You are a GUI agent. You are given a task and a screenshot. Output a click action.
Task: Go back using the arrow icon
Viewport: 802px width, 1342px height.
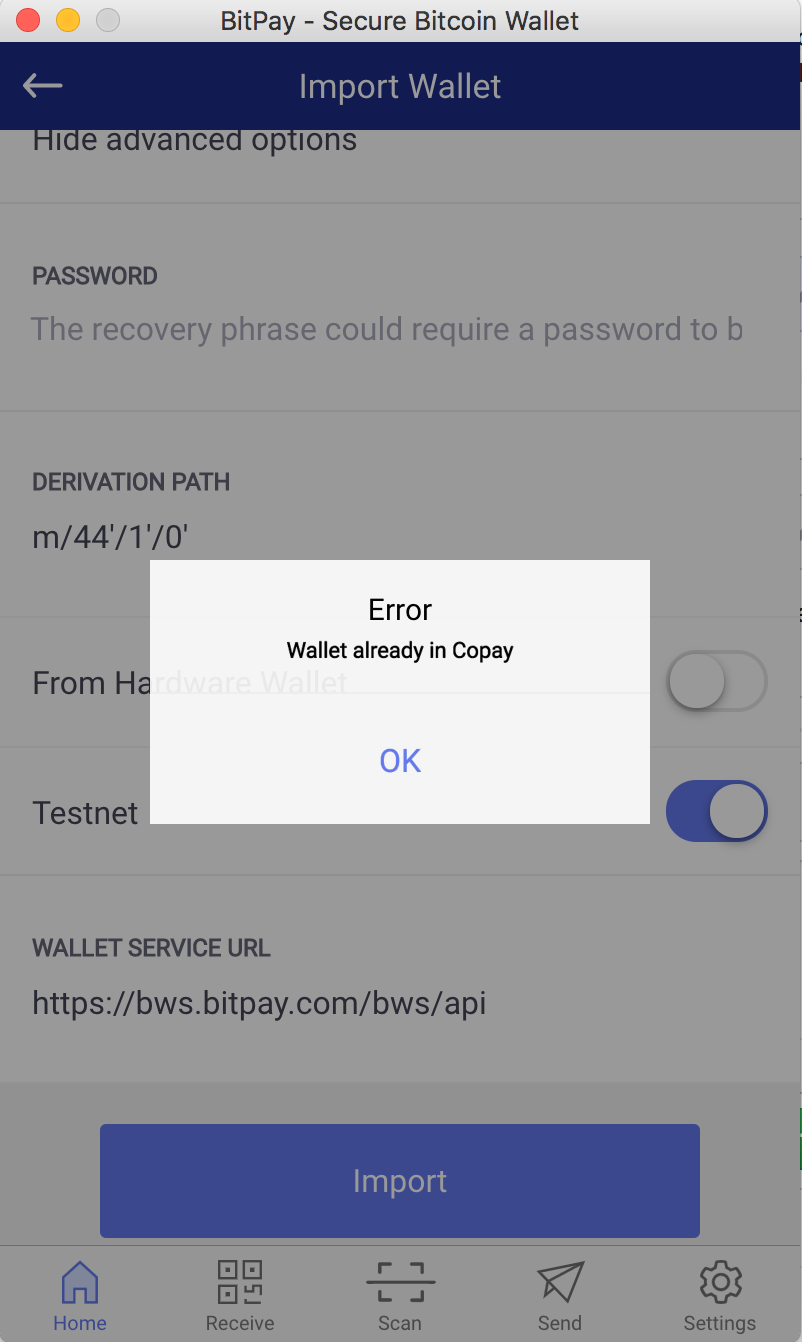coord(43,86)
